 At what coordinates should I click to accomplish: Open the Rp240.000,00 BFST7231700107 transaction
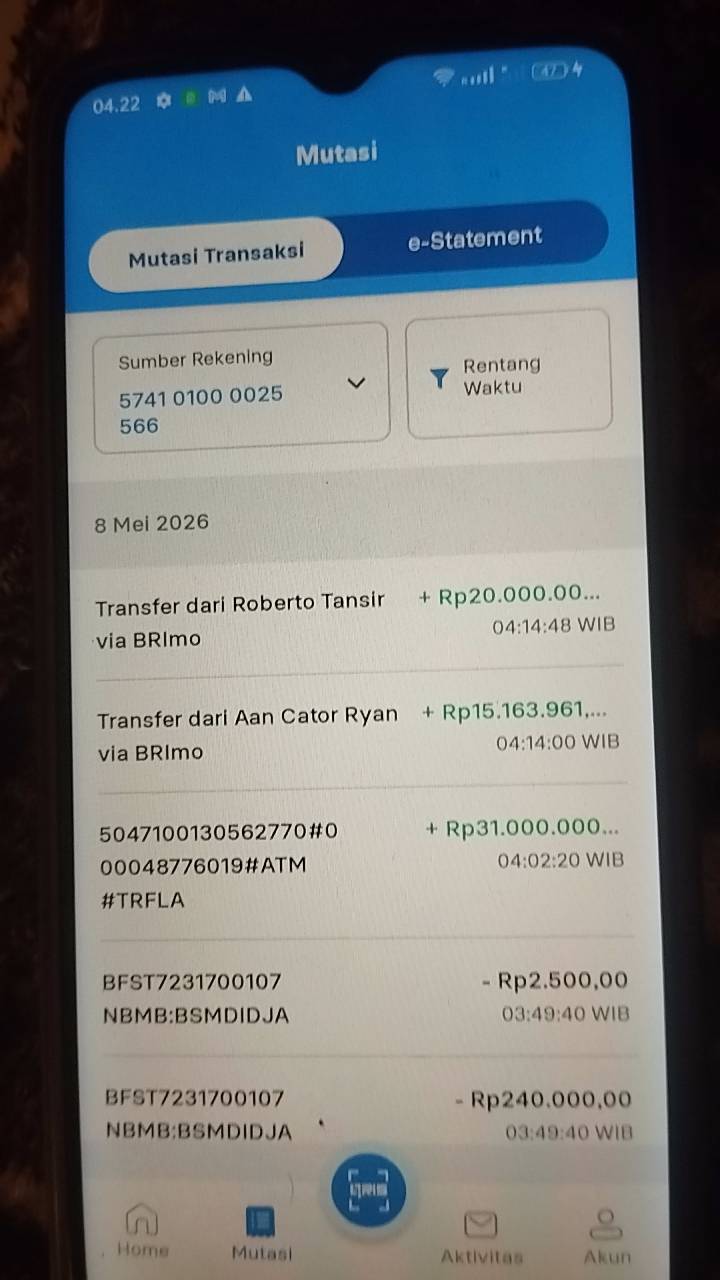click(368, 1115)
